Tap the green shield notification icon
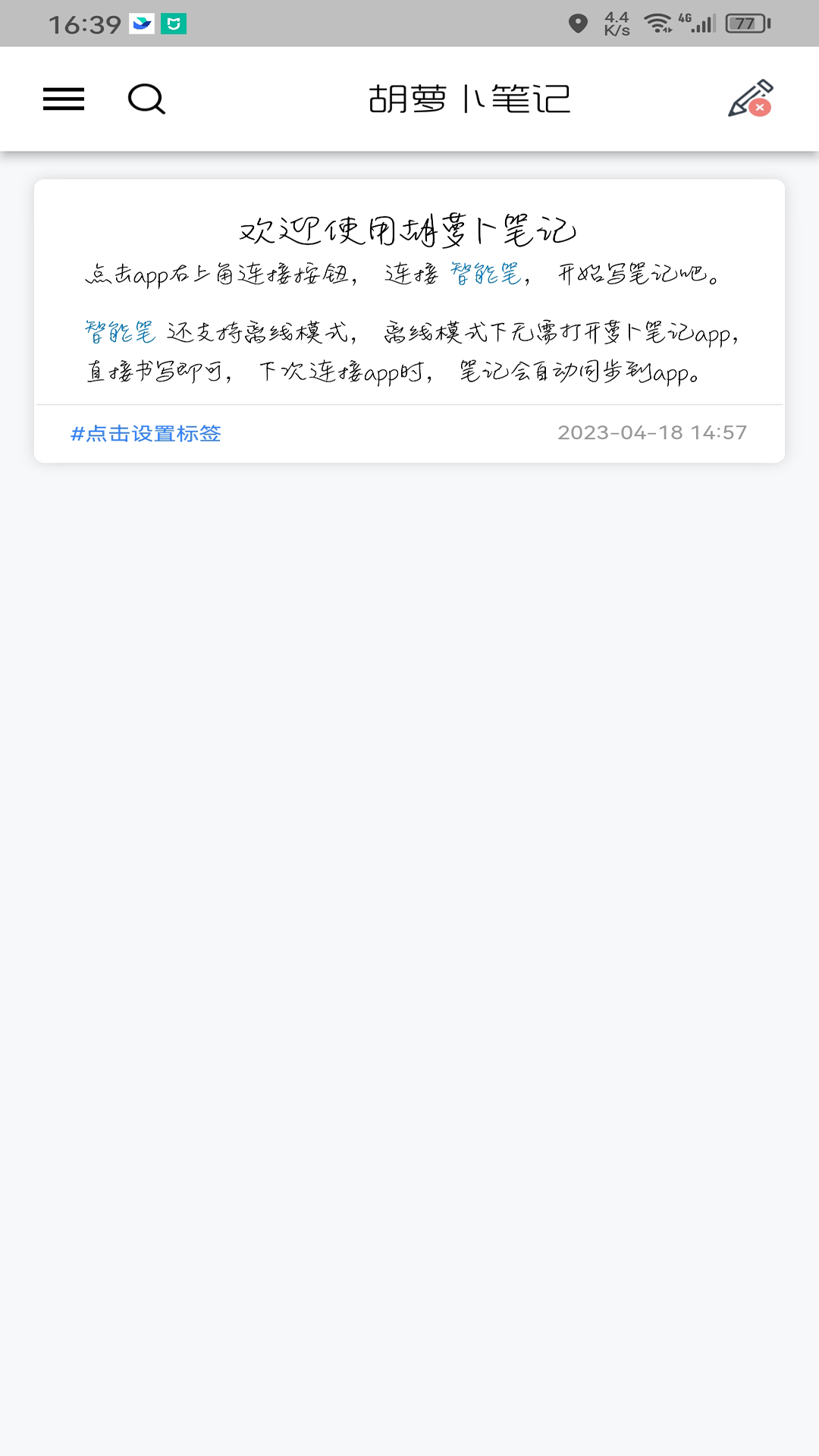 [173, 25]
